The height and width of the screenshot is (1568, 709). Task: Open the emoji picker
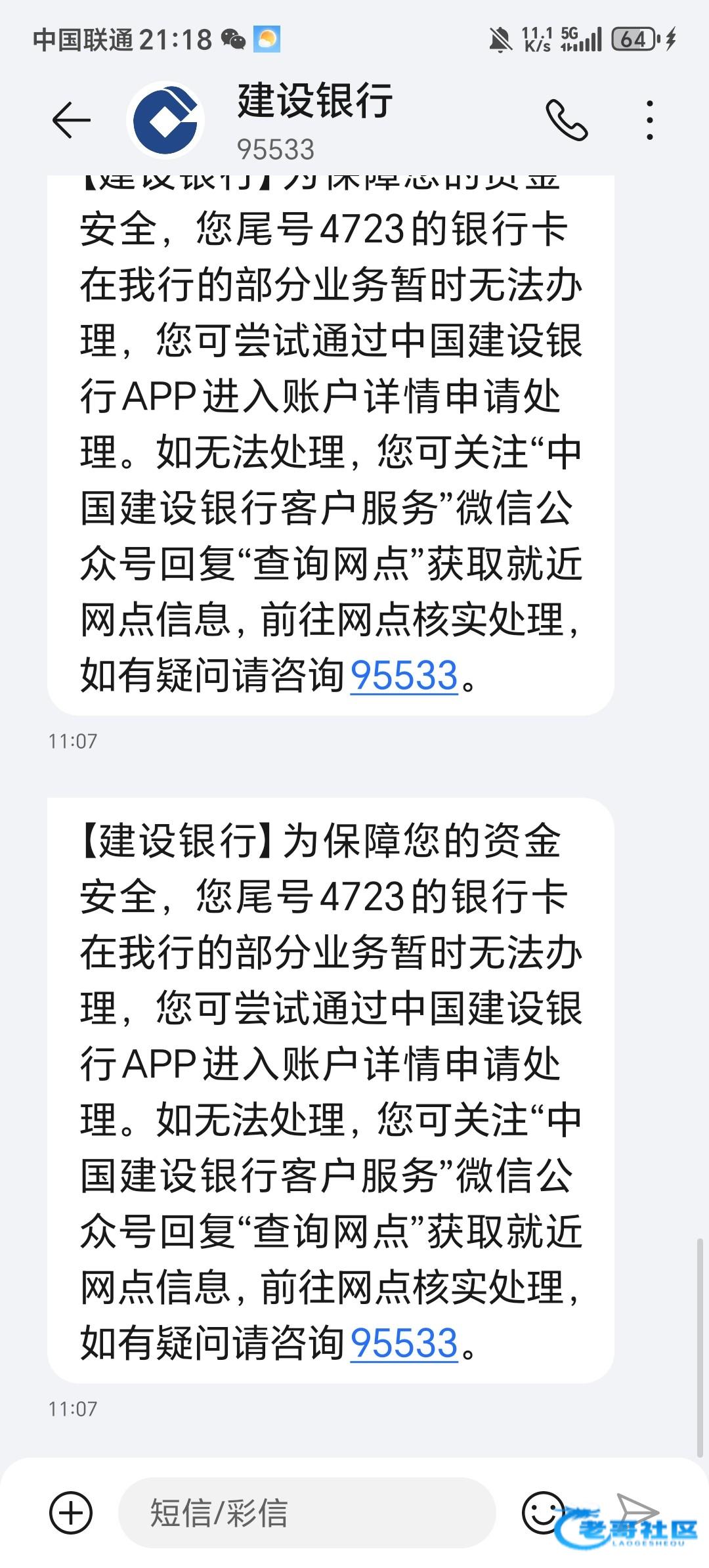pyautogui.click(x=542, y=1513)
